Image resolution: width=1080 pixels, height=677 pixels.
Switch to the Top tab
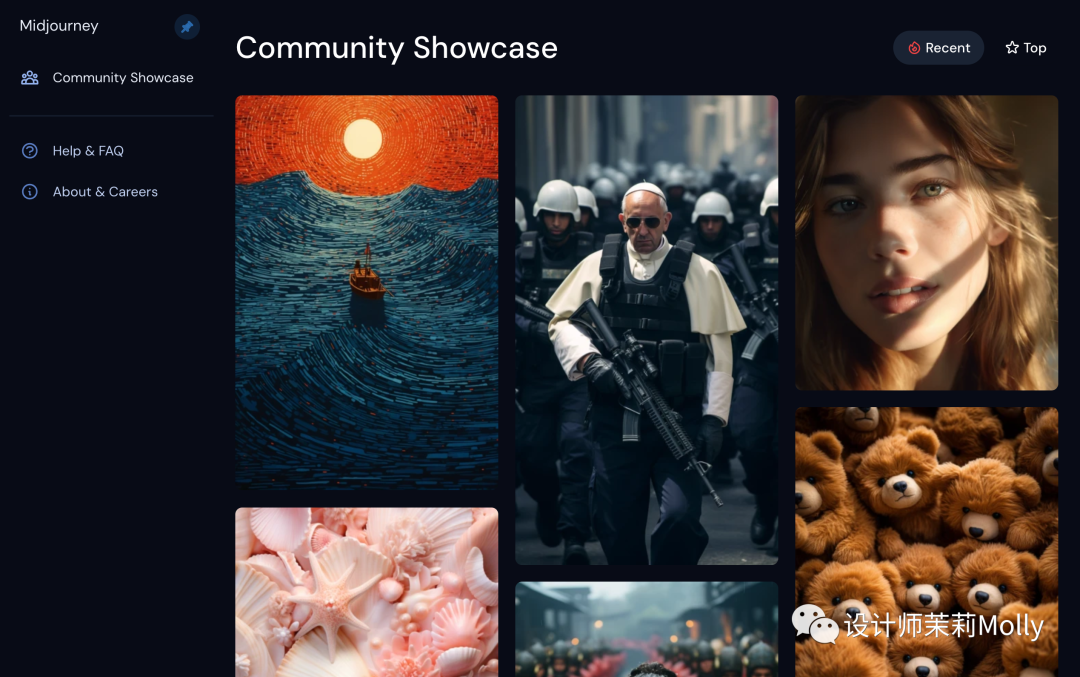(x=1026, y=48)
